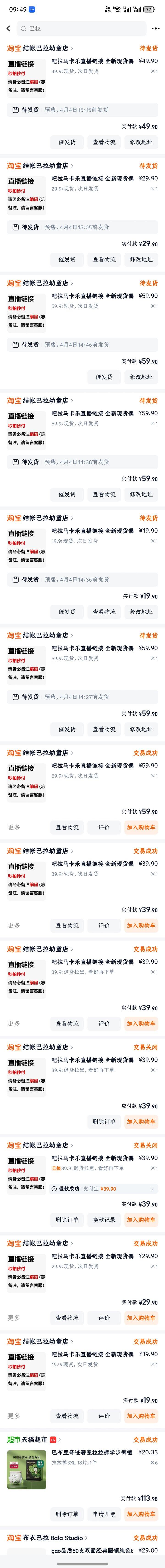165x1568 pixels.
Task: Tap 催发货 on the order shipping before 14:38
Action: pyautogui.click(x=67, y=494)
